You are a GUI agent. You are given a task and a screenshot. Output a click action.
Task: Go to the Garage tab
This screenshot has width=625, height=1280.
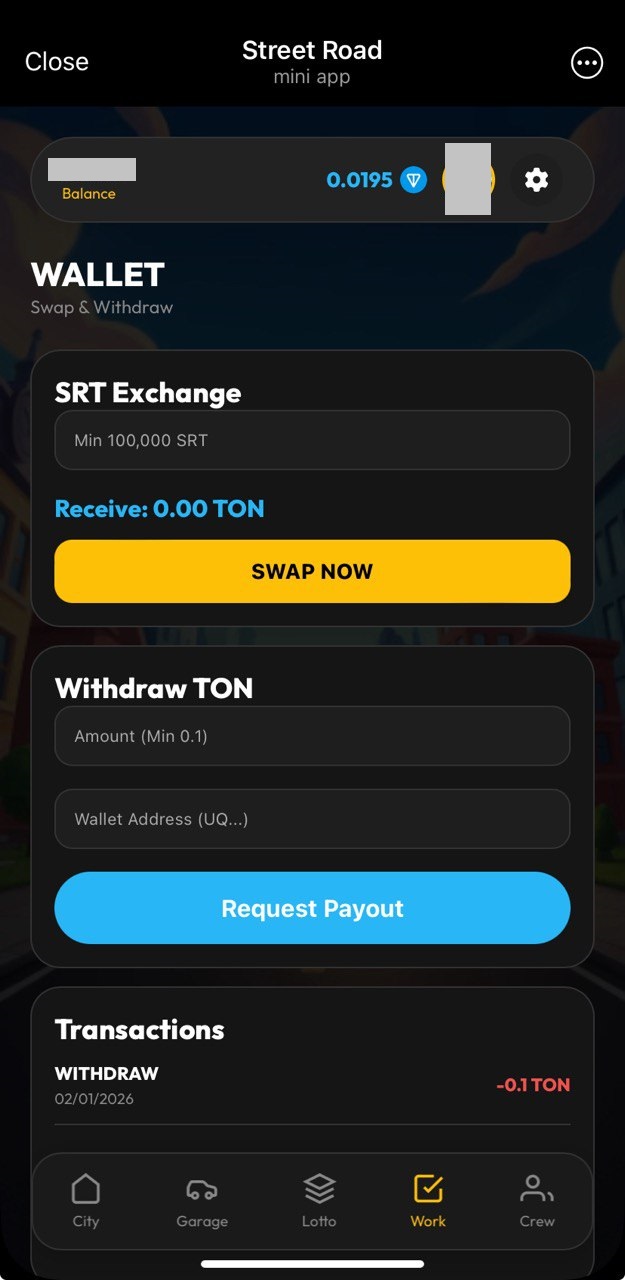(x=202, y=1201)
